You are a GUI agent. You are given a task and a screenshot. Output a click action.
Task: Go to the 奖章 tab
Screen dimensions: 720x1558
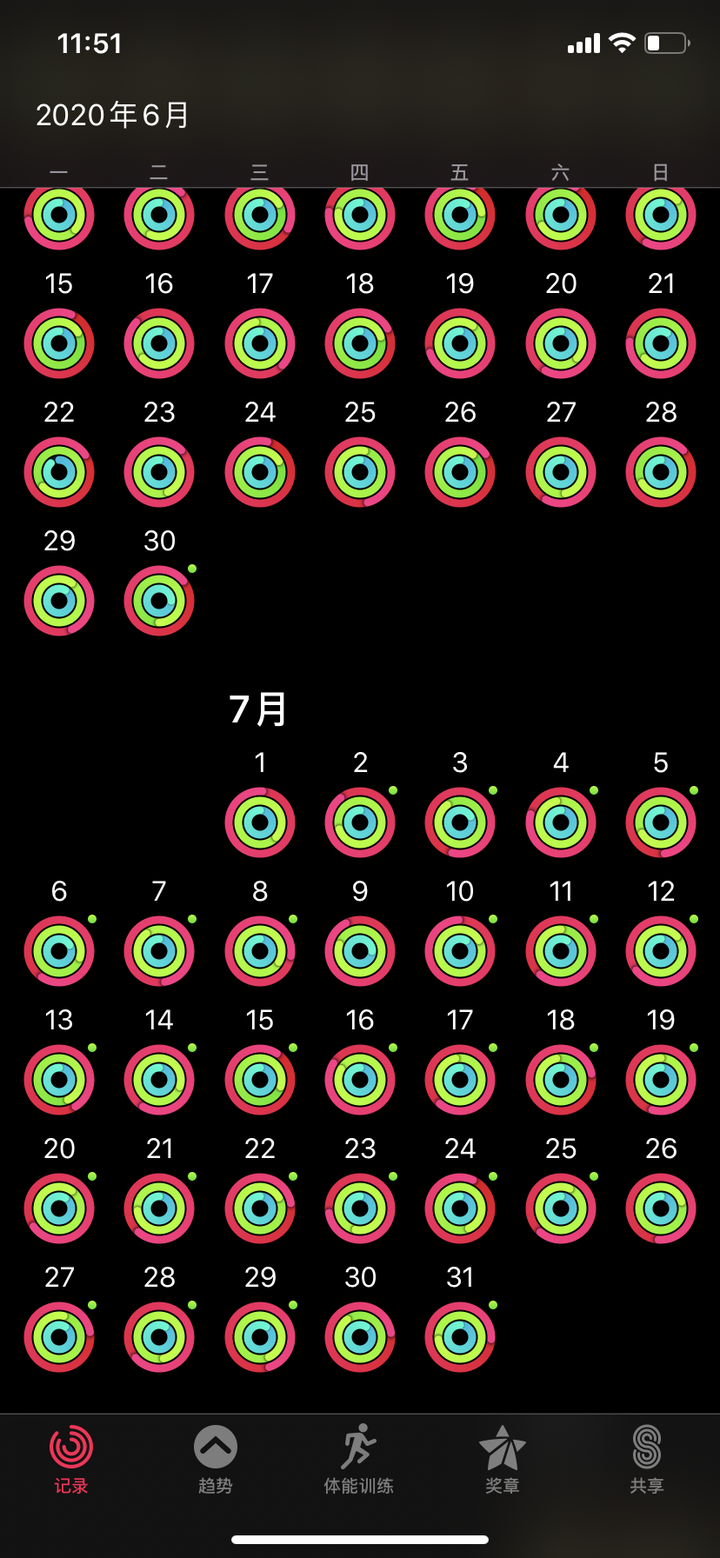pyautogui.click(x=502, y=1458)
